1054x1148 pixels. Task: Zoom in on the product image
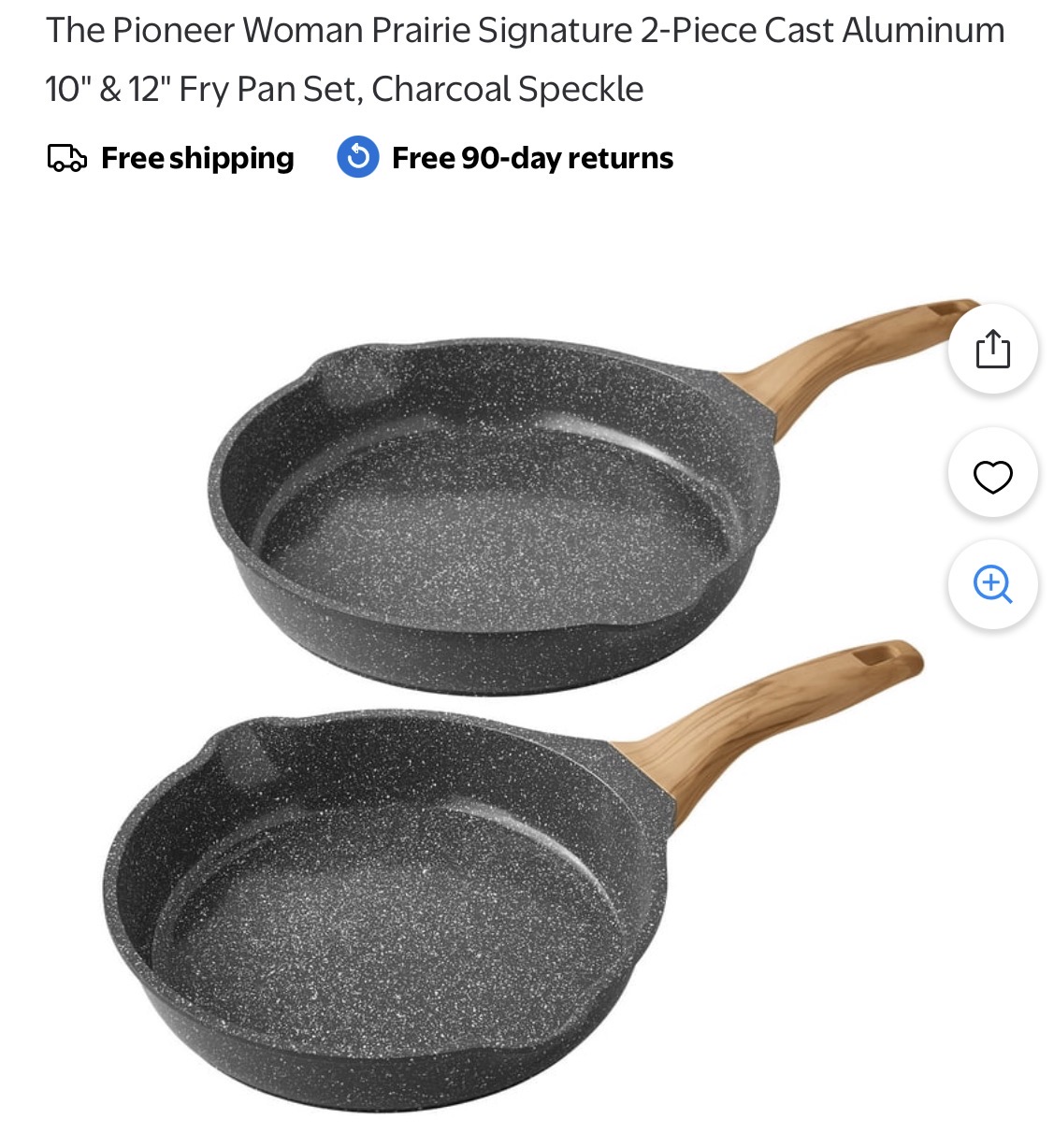(992, 584)
